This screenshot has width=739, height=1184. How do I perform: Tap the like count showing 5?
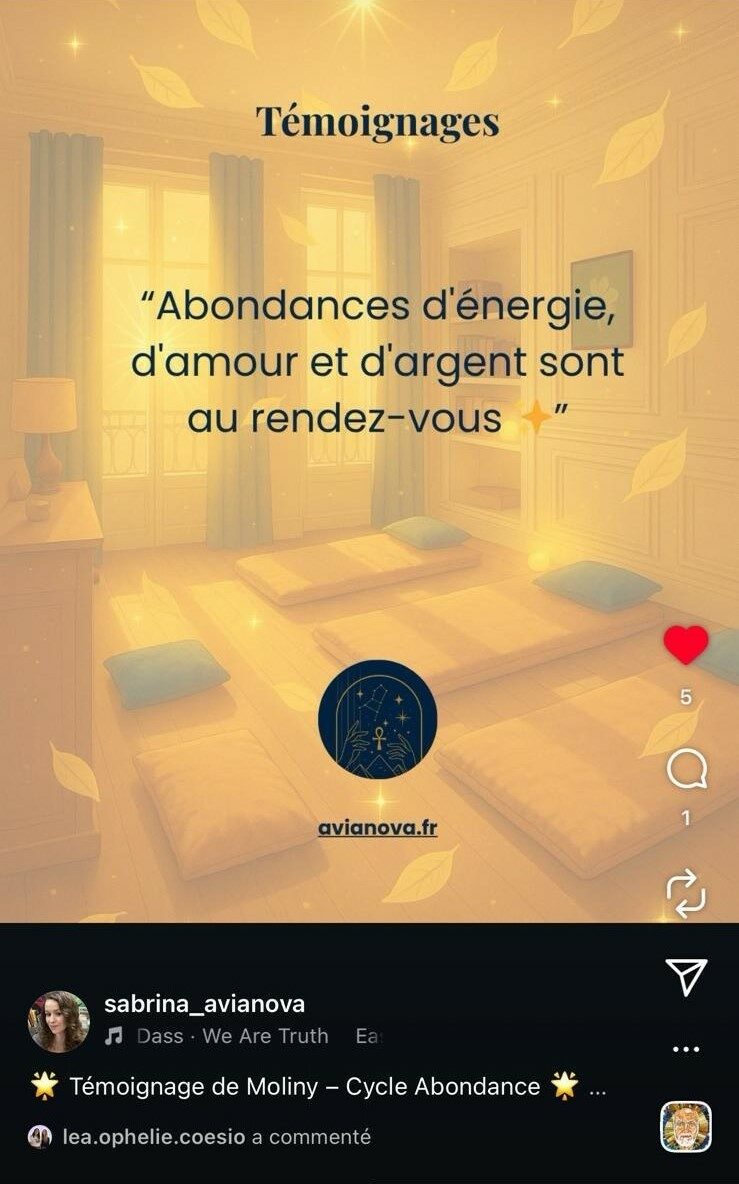[x=684, y=695]
